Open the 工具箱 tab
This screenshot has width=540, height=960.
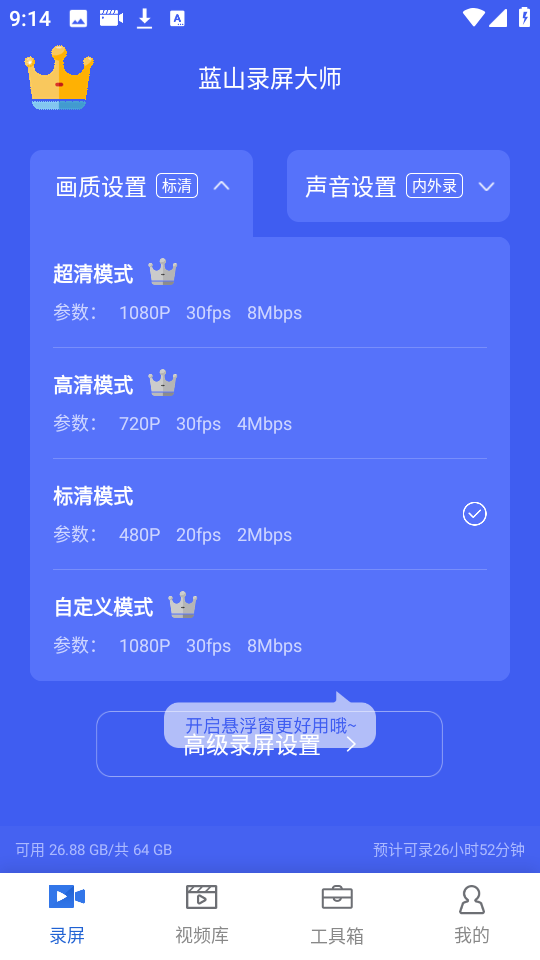(337, 915)
